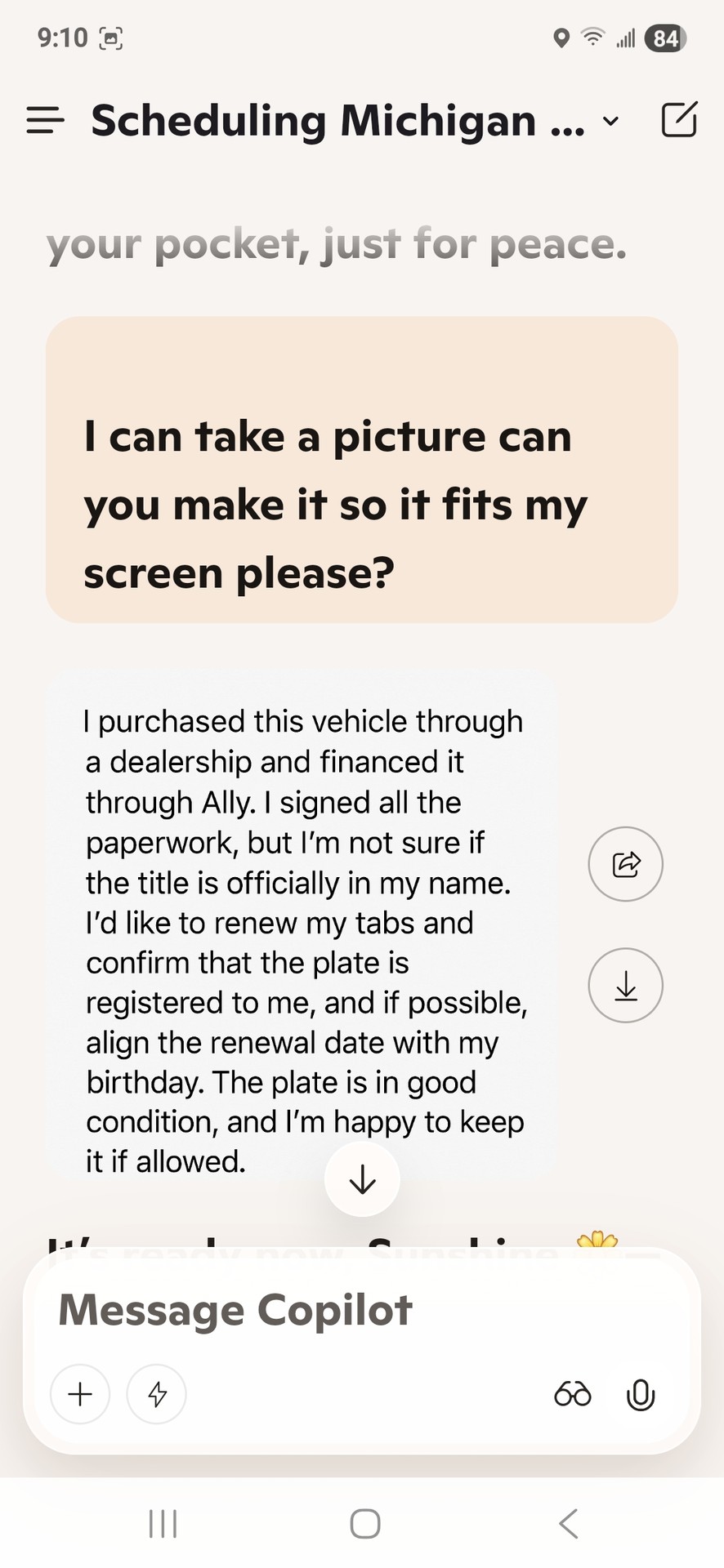Start a new chat with compose icon

pos(679,120)
